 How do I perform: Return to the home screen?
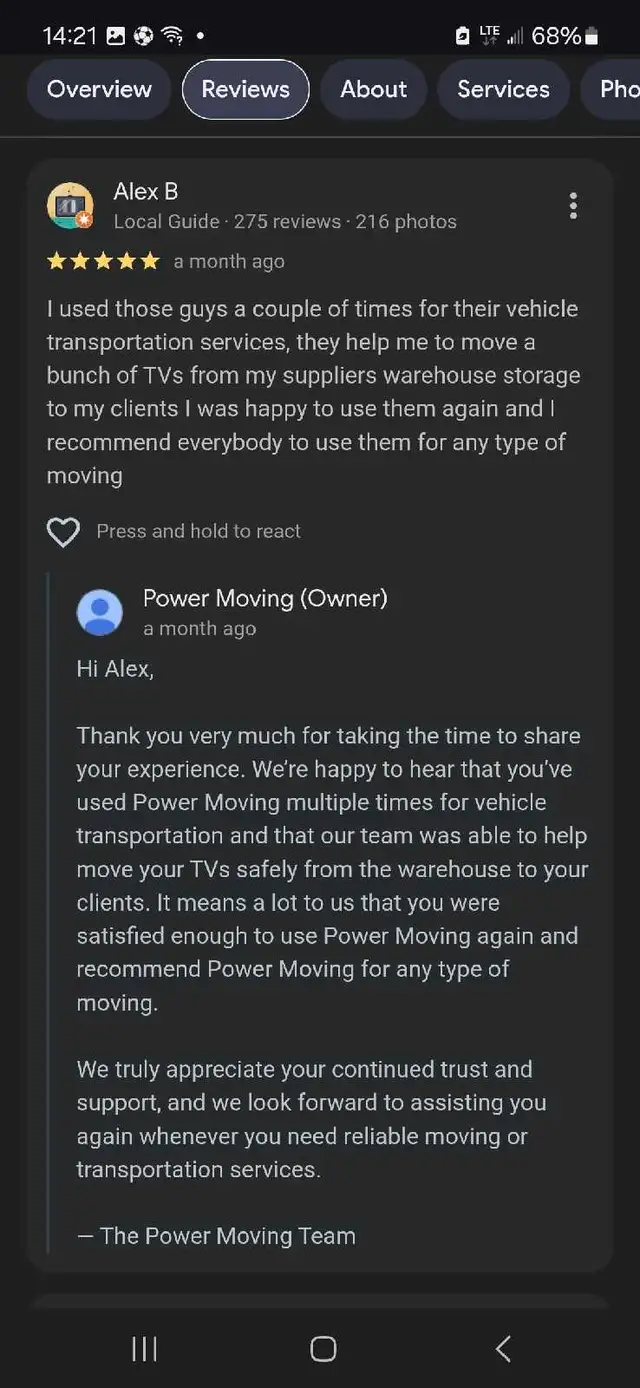(323, 1349)
